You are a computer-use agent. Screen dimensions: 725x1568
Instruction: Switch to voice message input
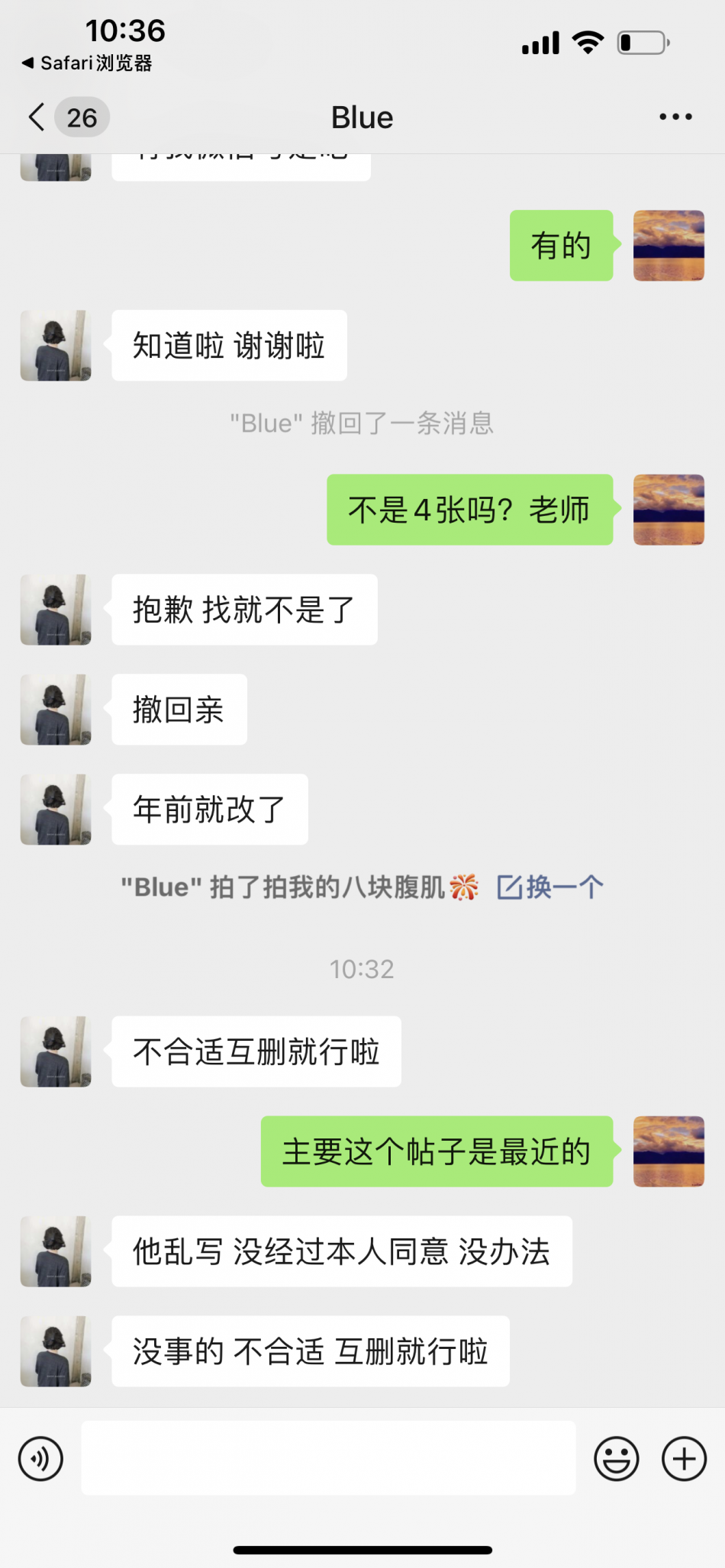click(40, 1458)
